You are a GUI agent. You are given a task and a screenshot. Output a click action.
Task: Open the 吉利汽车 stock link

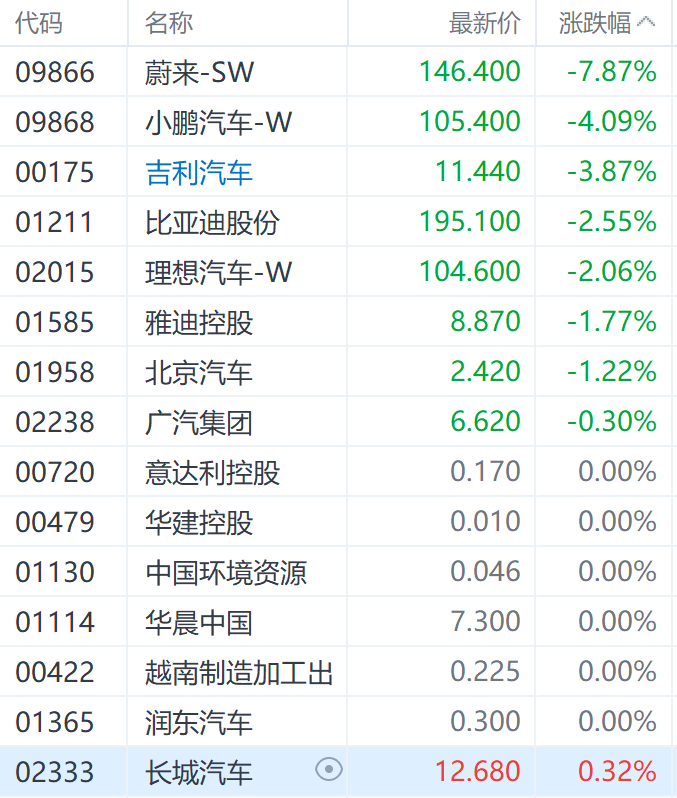(x=199, y=172)
